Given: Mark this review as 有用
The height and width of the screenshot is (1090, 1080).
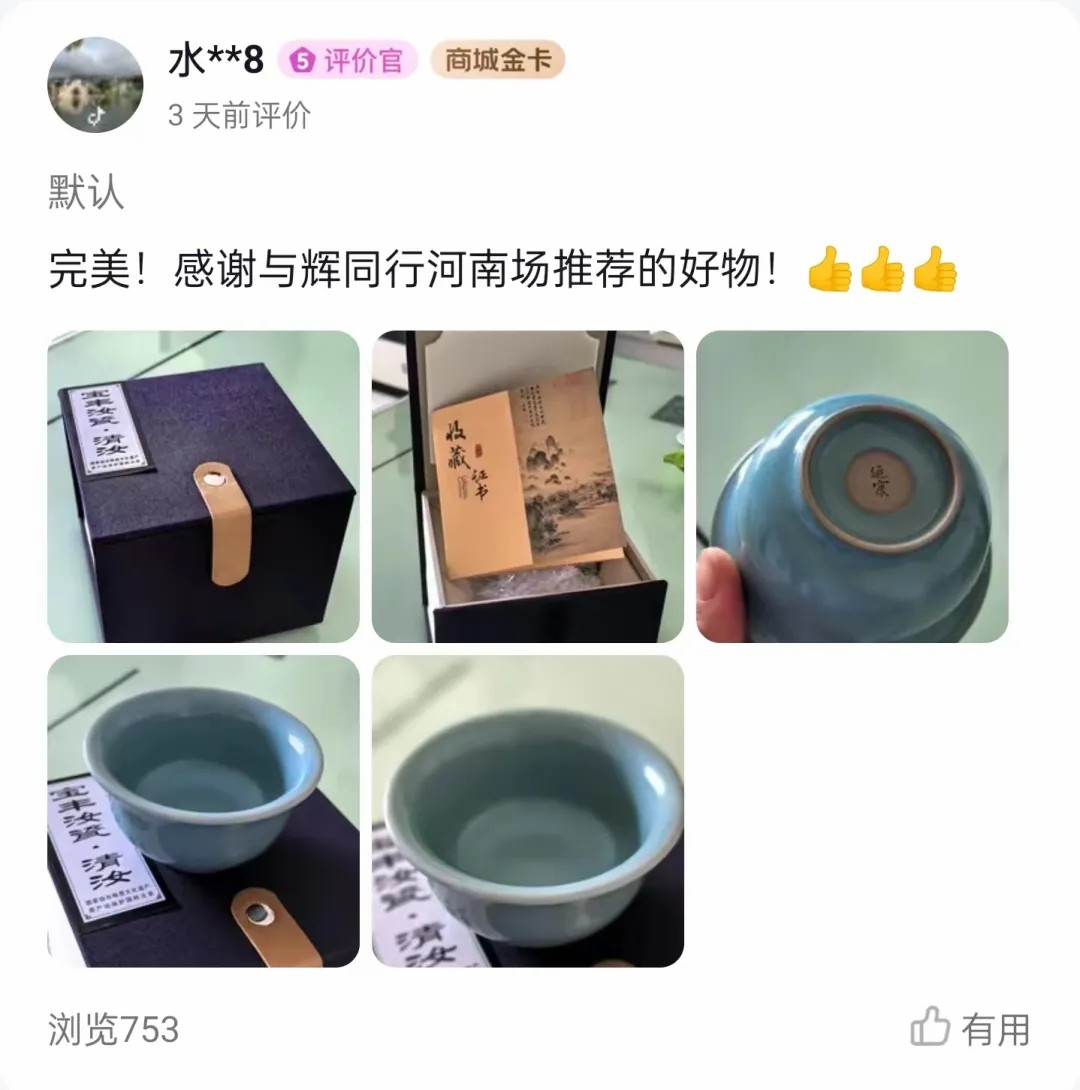Looking at the screenshot, I should [x=970, y=1028].
